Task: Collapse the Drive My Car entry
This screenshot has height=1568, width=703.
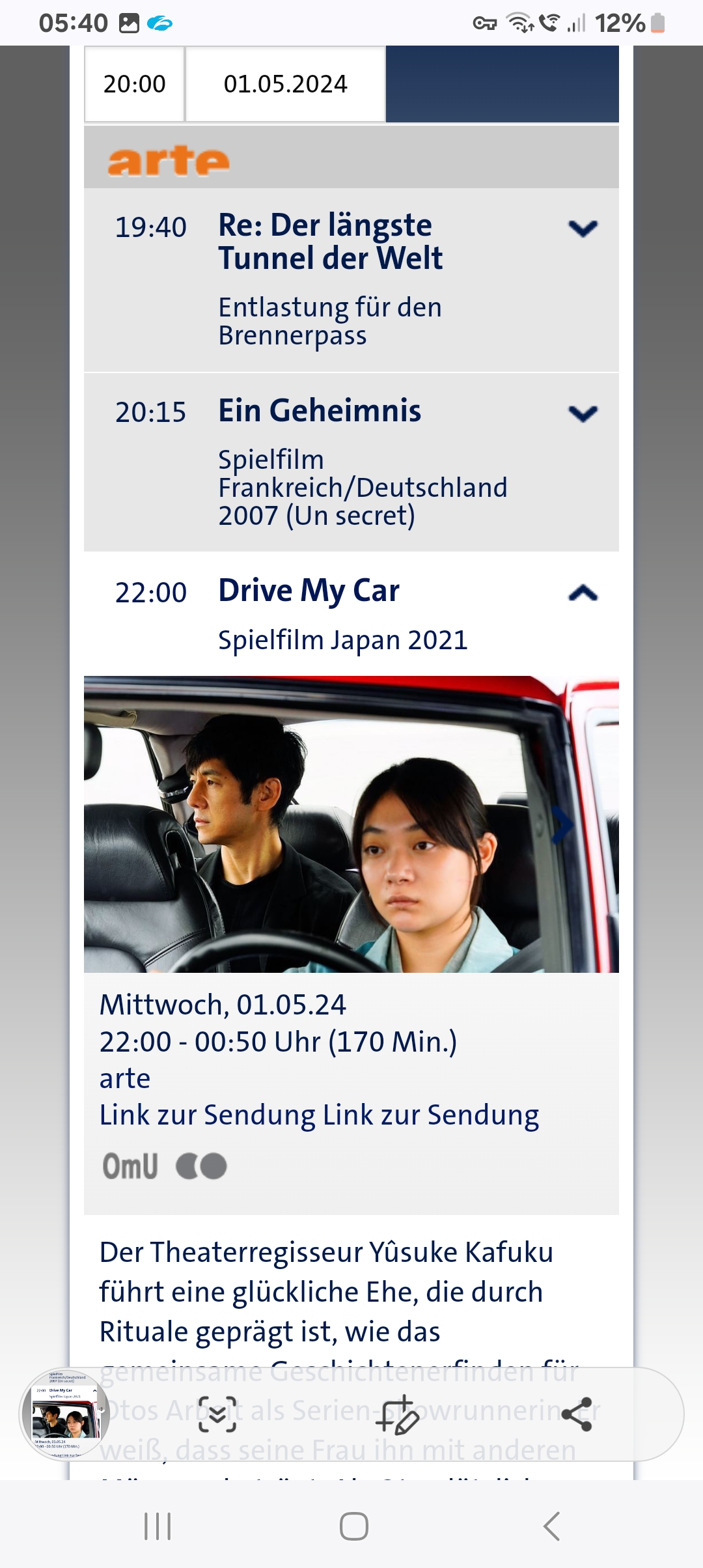Action: pos(583,593)
